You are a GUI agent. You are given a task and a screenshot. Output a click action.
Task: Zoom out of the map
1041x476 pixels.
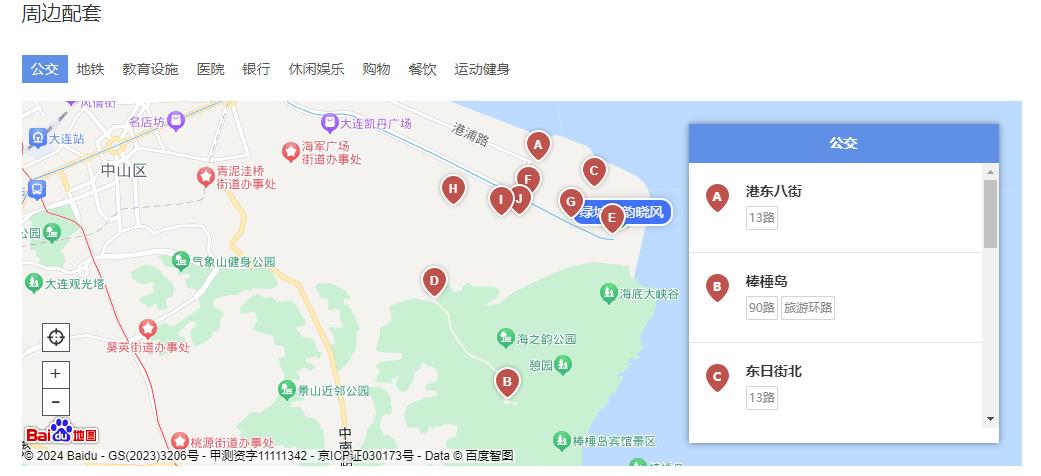pyautogui.click(x=55, y=402)
